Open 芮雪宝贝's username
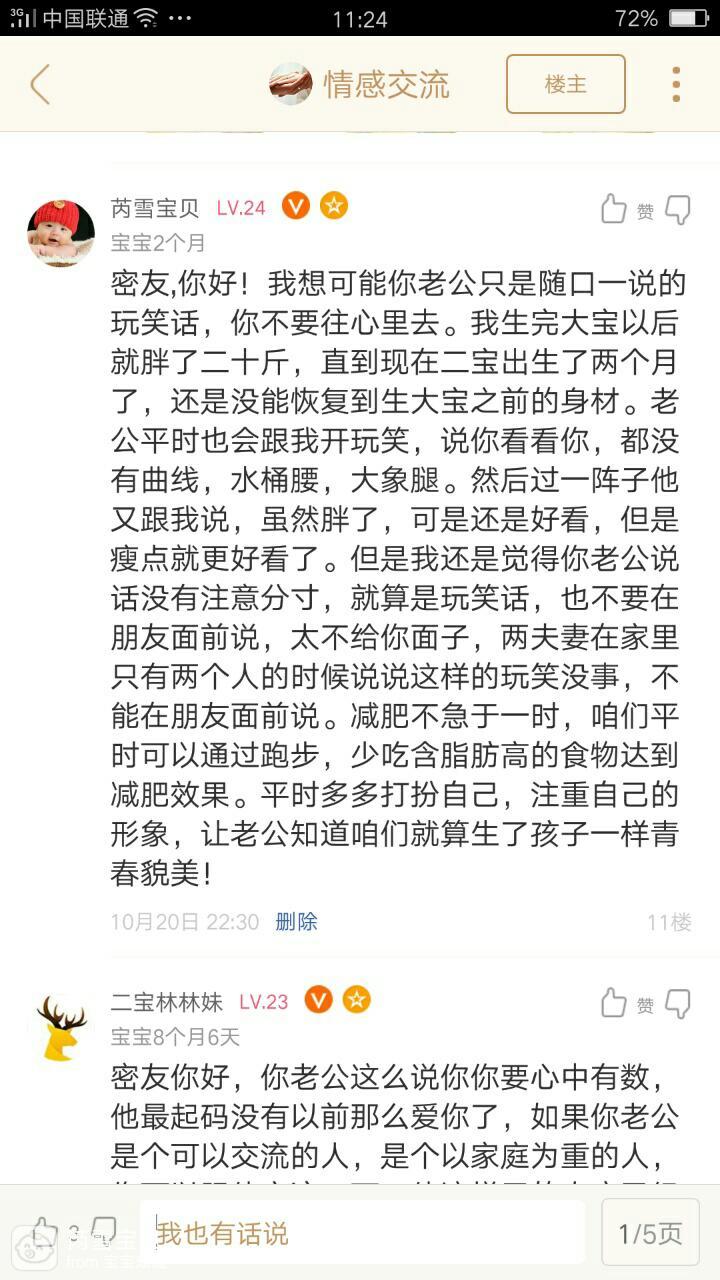Viewport: 720px width, 1280px height. 155,208
